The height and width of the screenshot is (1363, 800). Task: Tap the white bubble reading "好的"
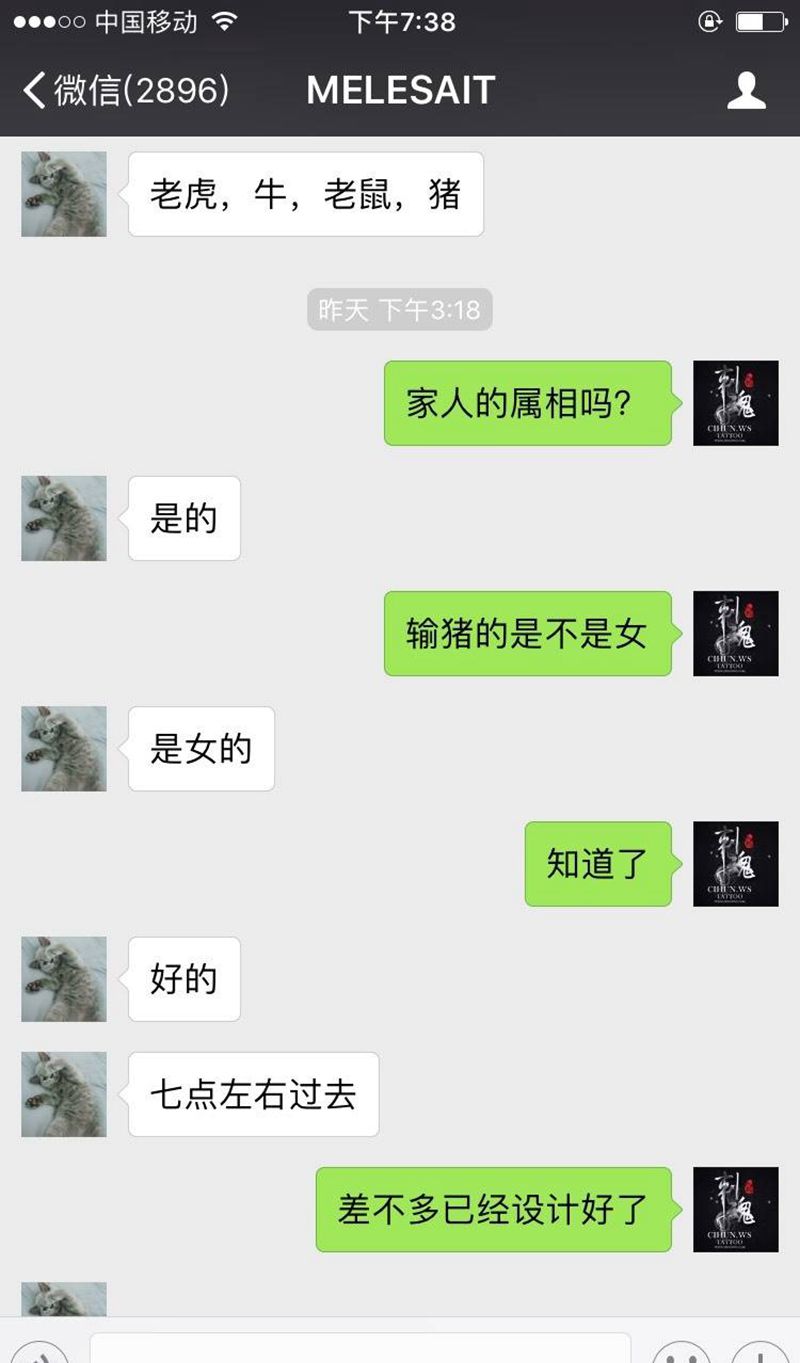click(184, 980)
